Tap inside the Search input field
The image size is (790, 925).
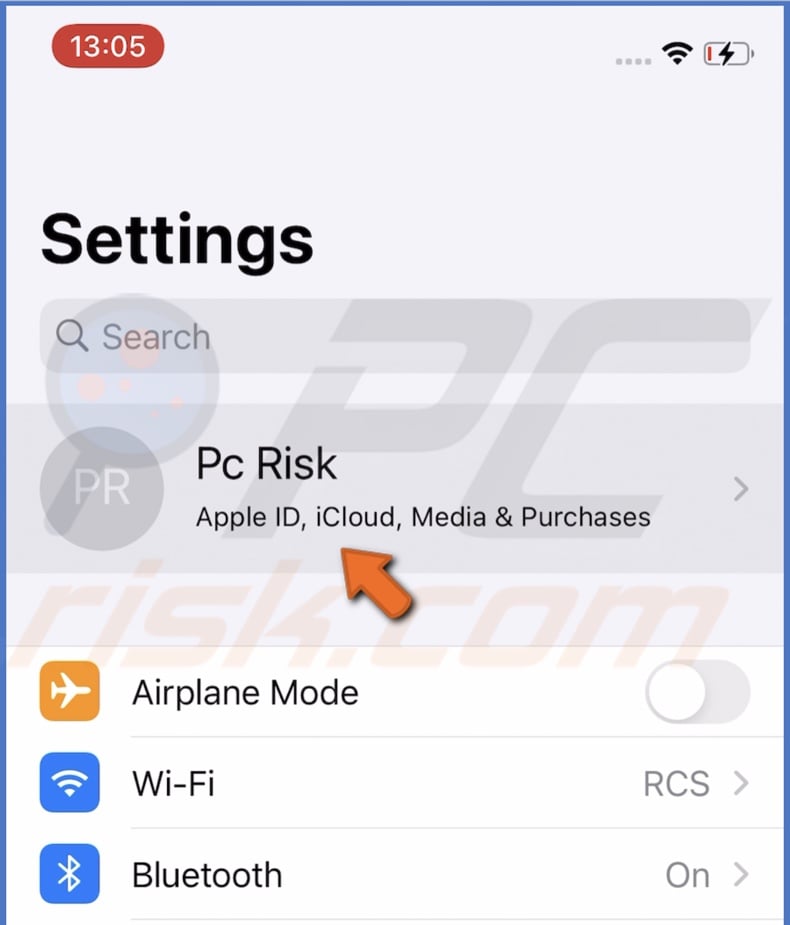(300, 337)
